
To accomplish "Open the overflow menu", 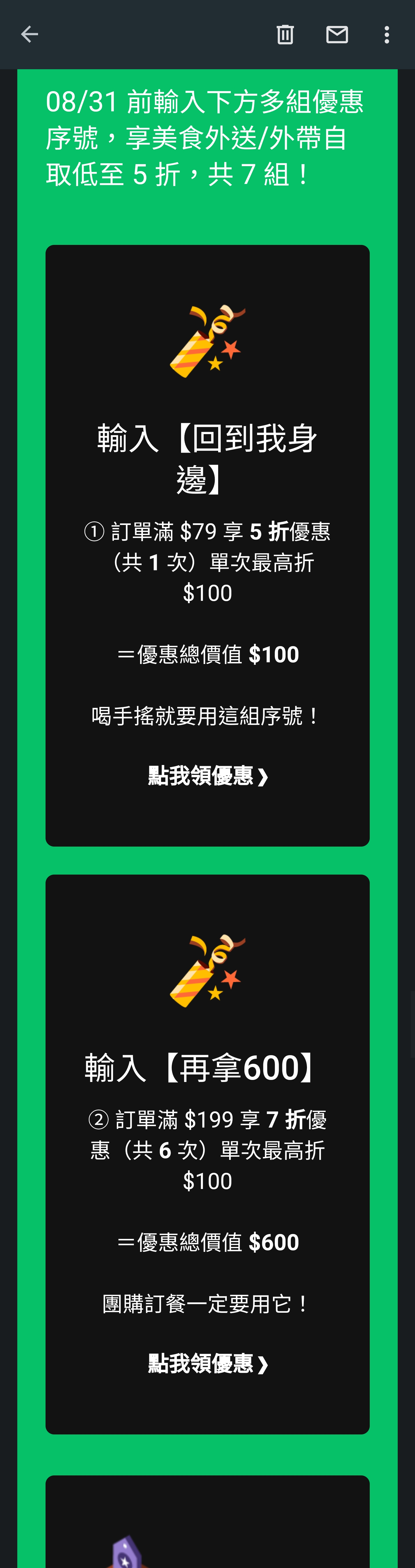I will coord(386,35).
